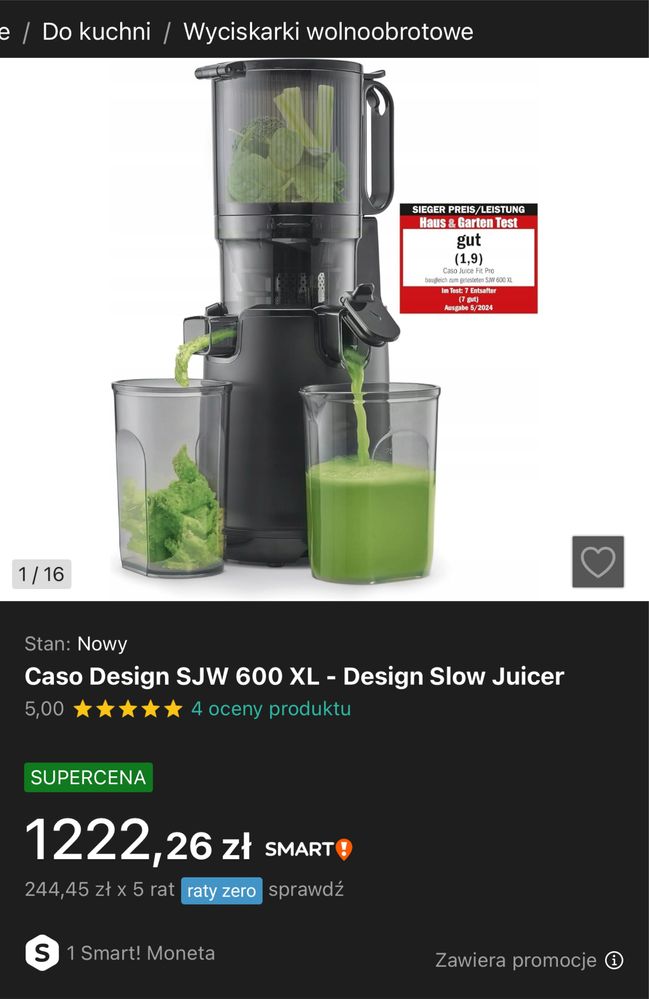The image size is (649, 999).
Task: View the 4 oceny produktu reviews
Action: [x=271, y=709]
